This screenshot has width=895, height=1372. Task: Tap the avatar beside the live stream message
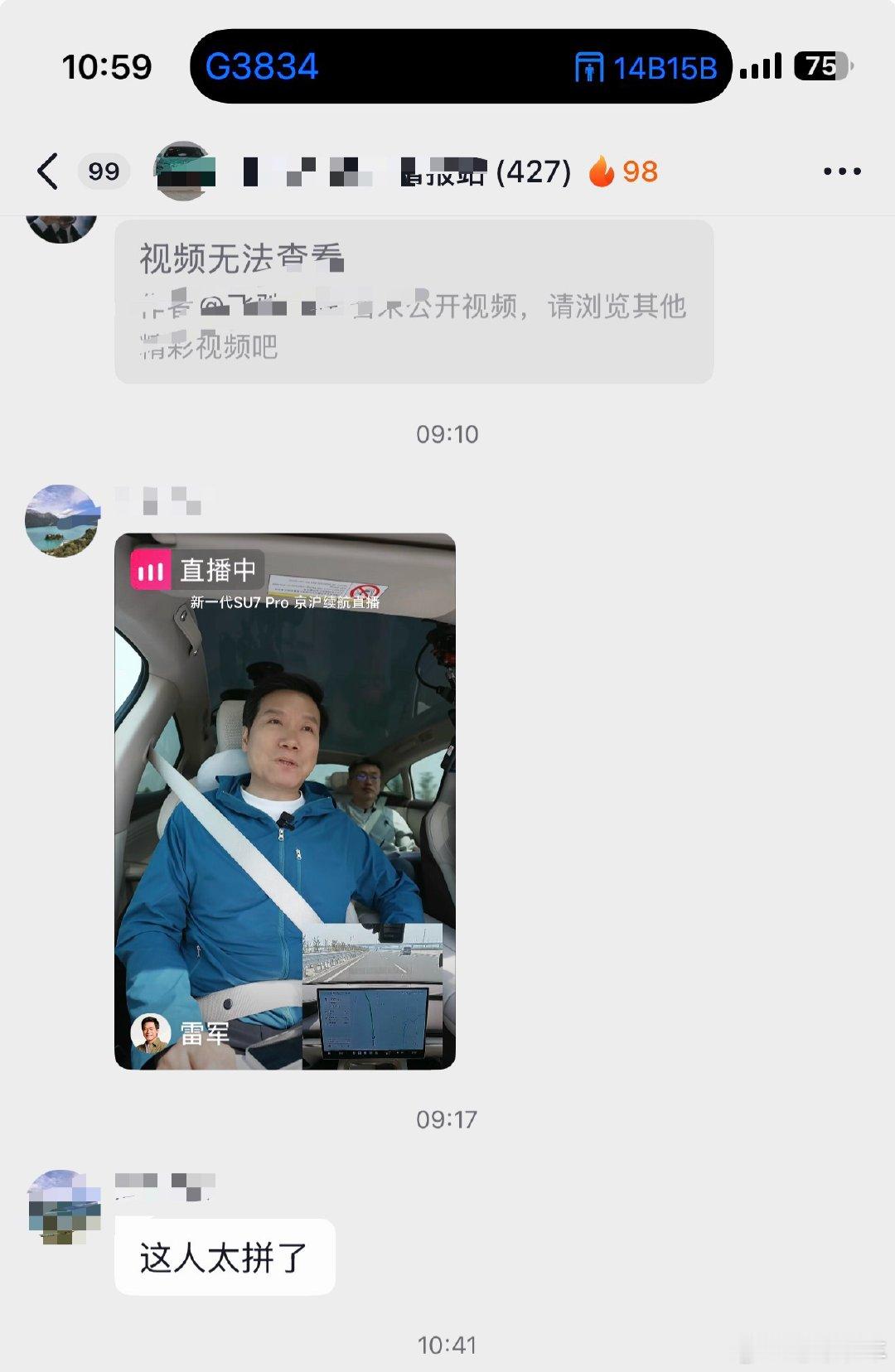point(63,521)
